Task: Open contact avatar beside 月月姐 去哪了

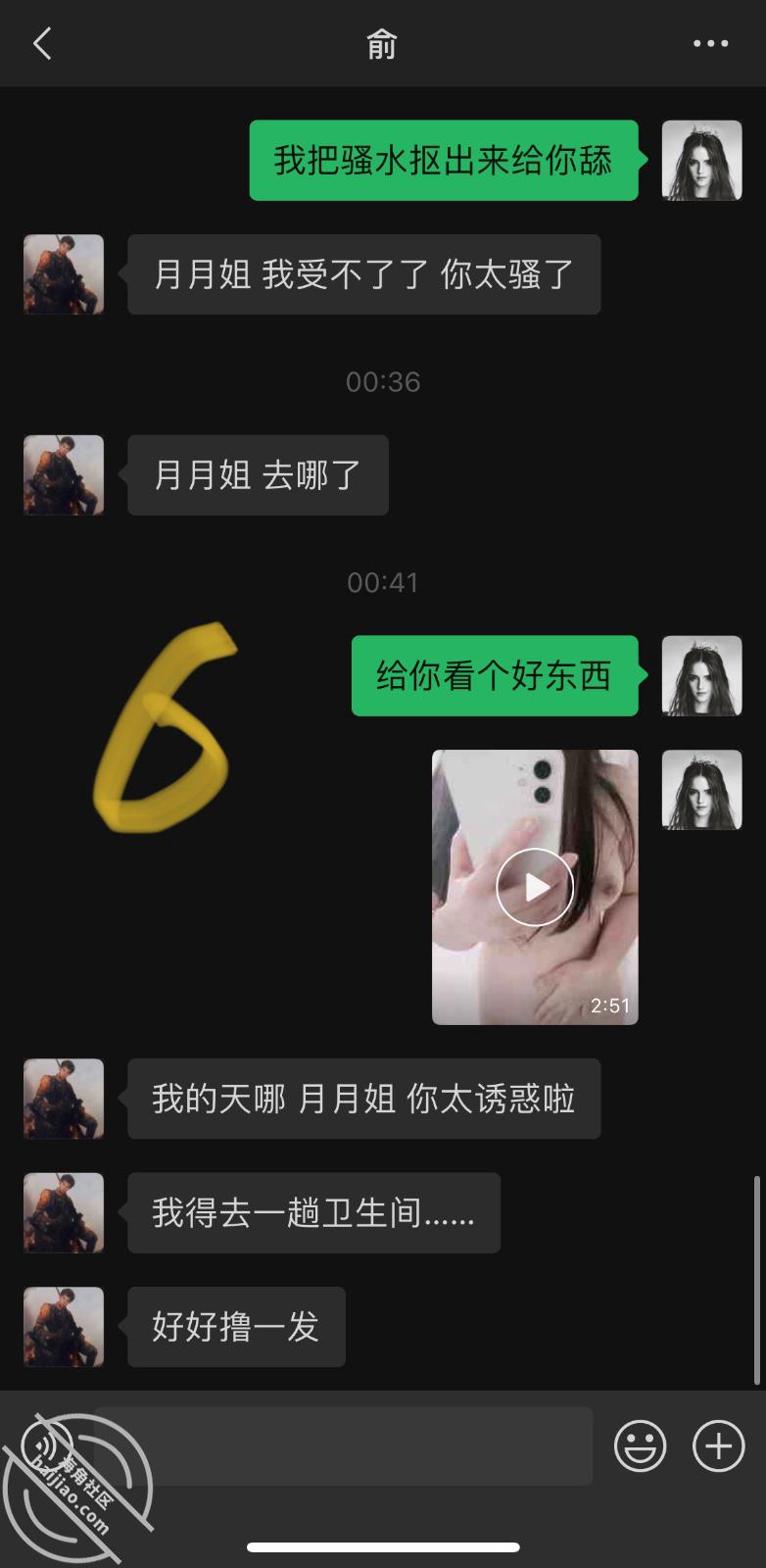Action: point(64,475)
